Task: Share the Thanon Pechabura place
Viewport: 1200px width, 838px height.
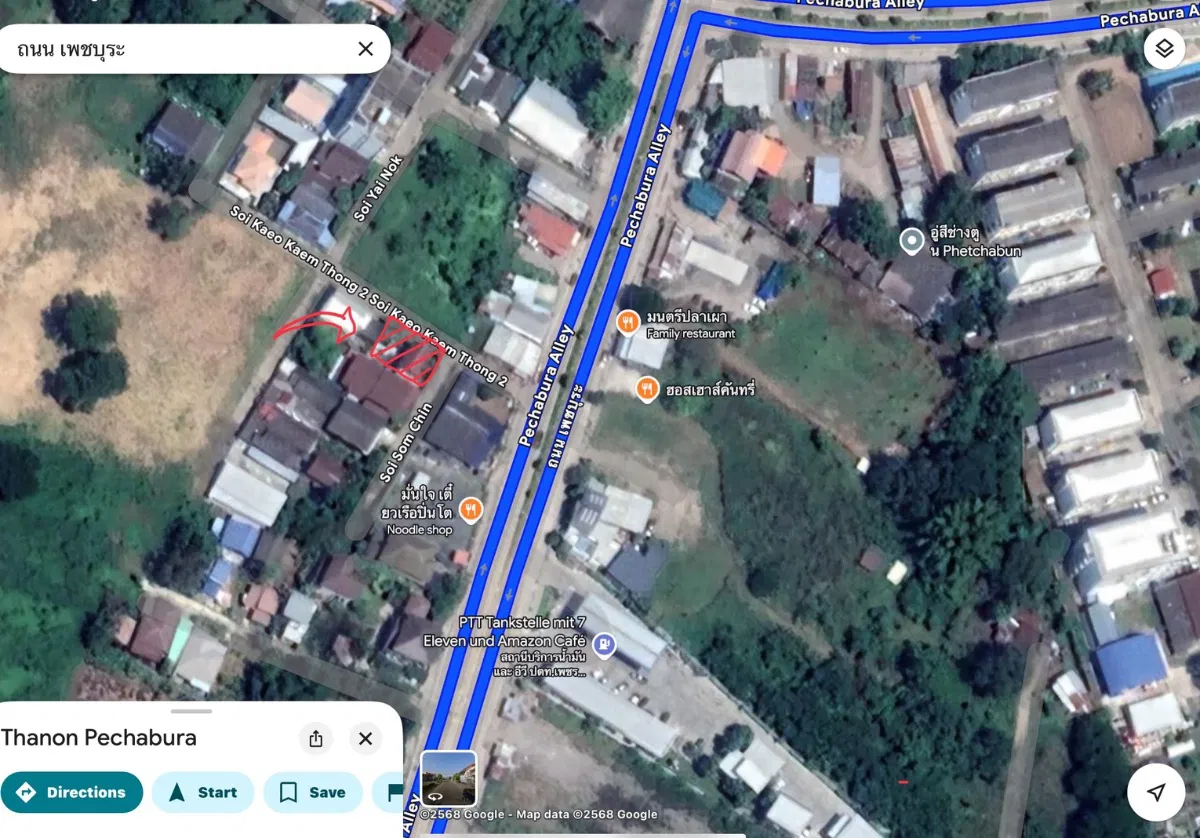Action: click(x=316, y=739)
